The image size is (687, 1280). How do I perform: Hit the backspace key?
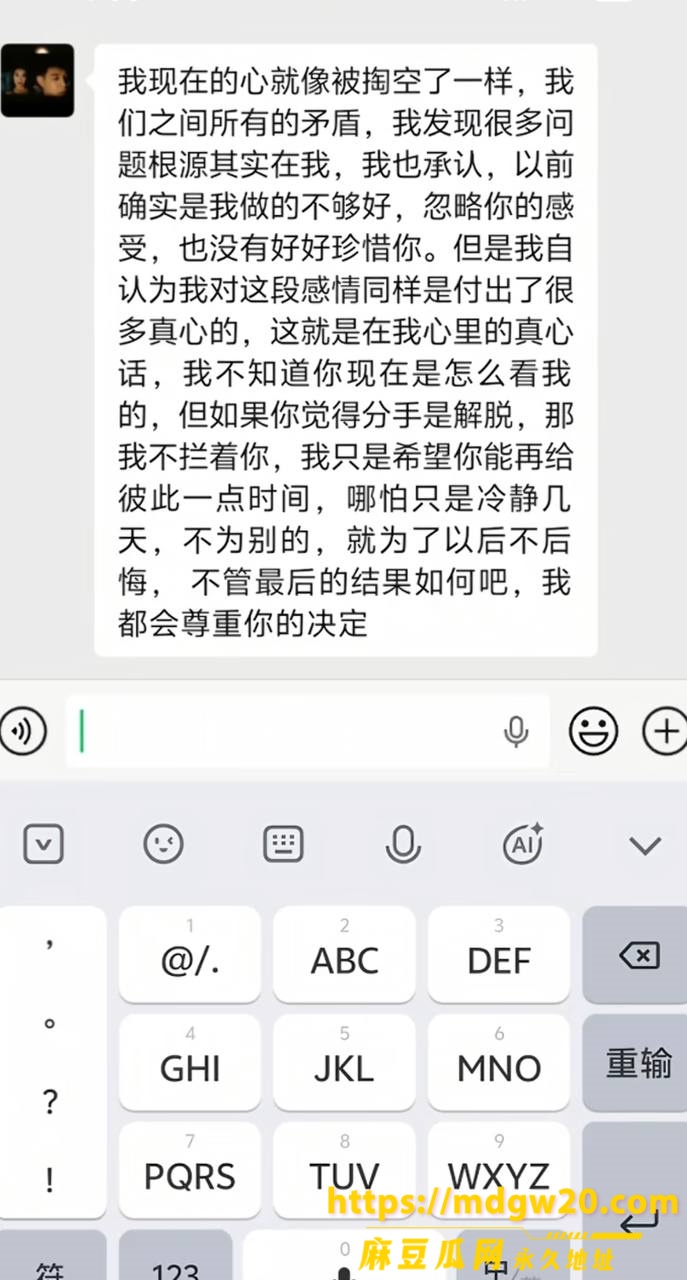coord(638,955)
